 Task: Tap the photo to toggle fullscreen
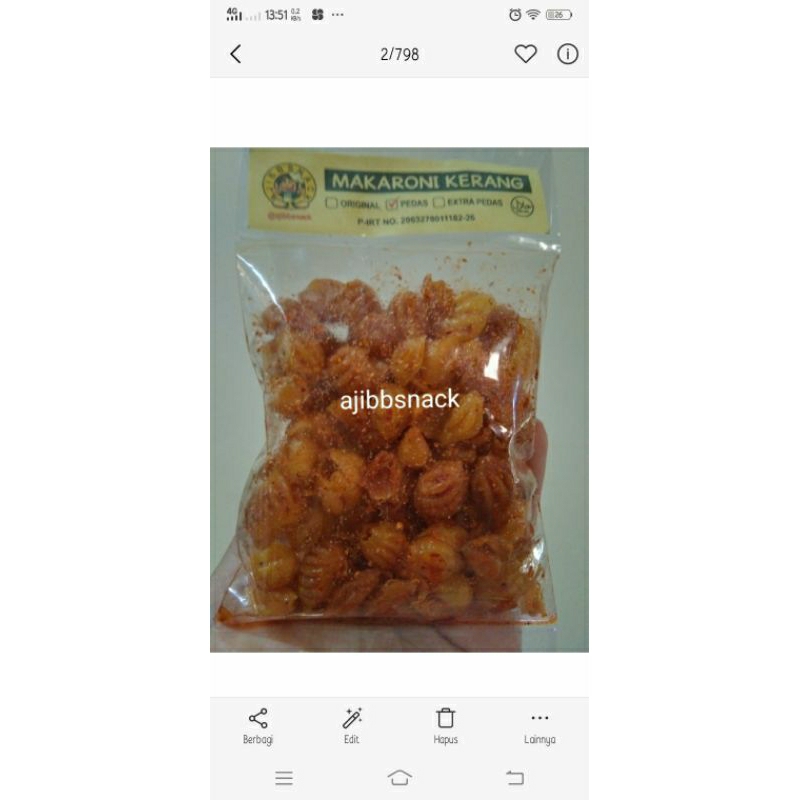[399, 400]
